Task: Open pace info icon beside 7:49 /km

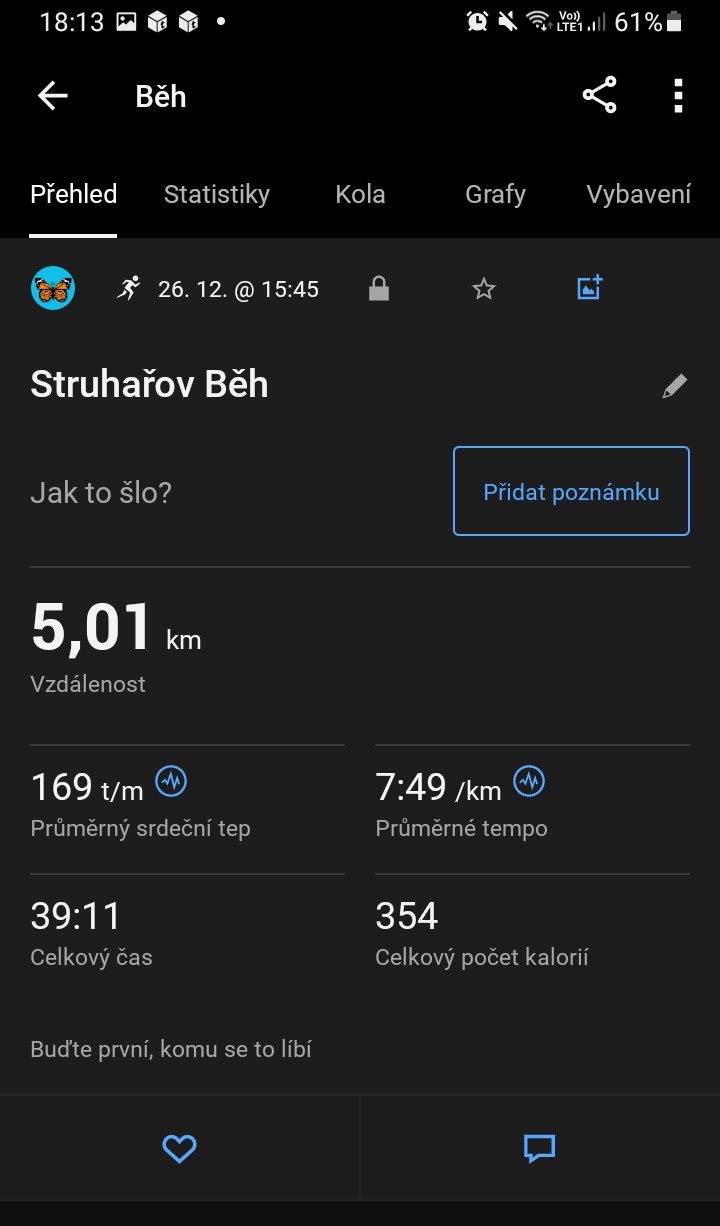Action: click(x=529, y=781)
